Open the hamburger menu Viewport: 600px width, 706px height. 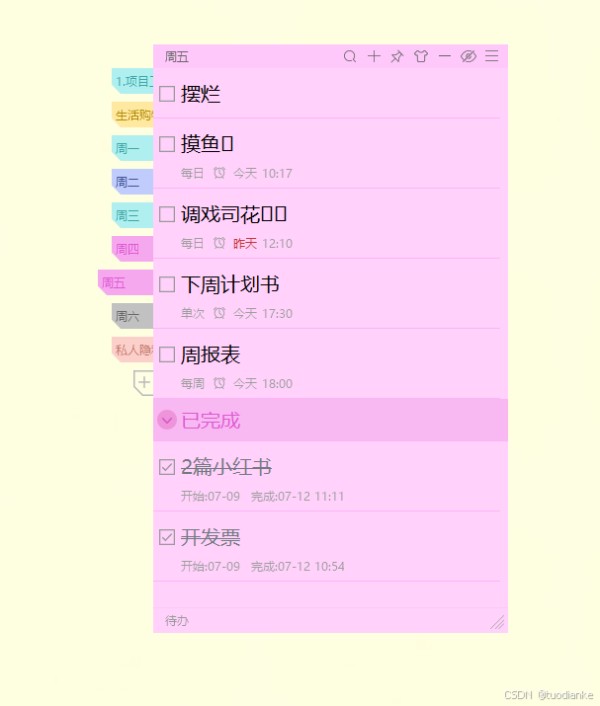pos(491,57)
